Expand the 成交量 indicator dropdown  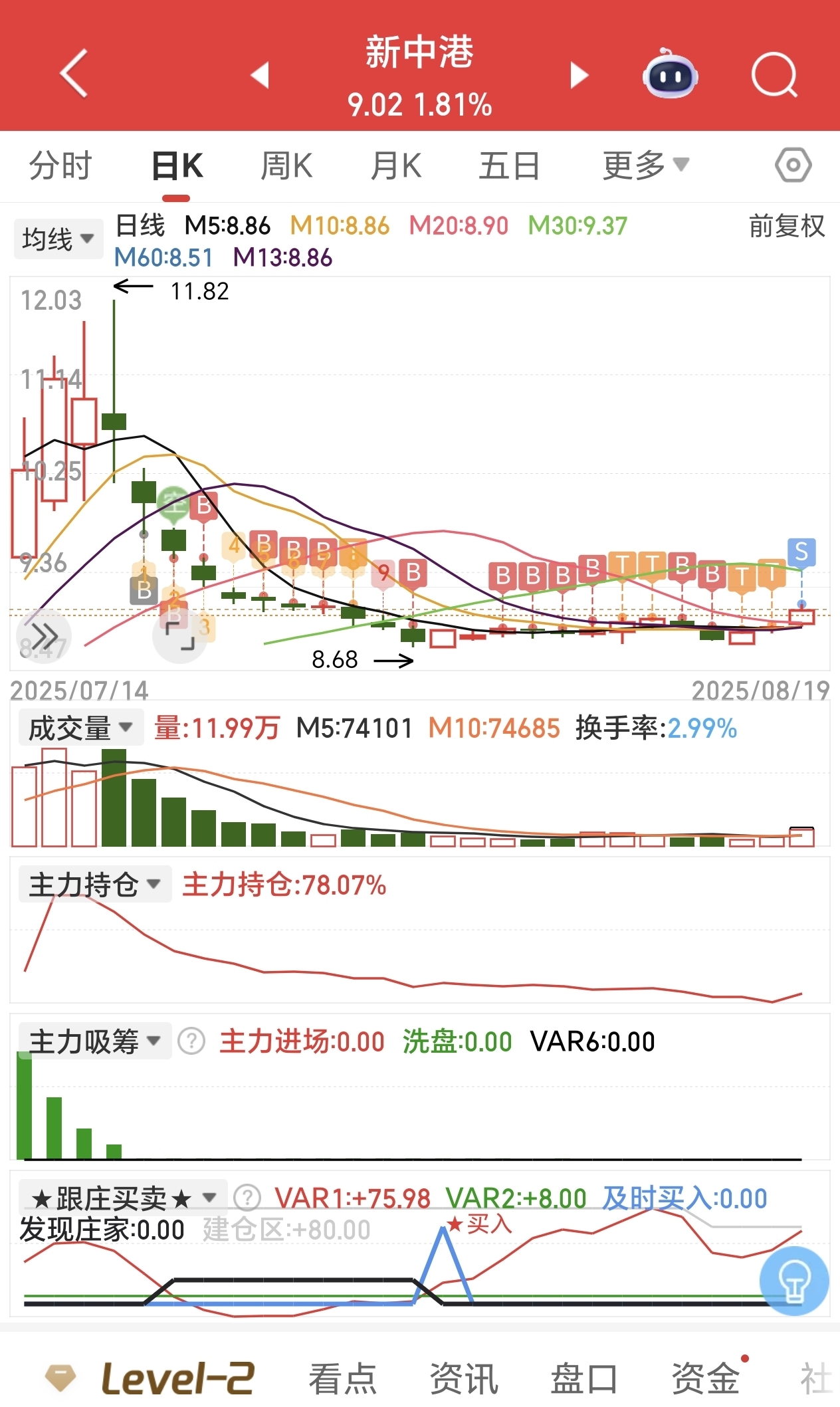(x=81, y=728)
